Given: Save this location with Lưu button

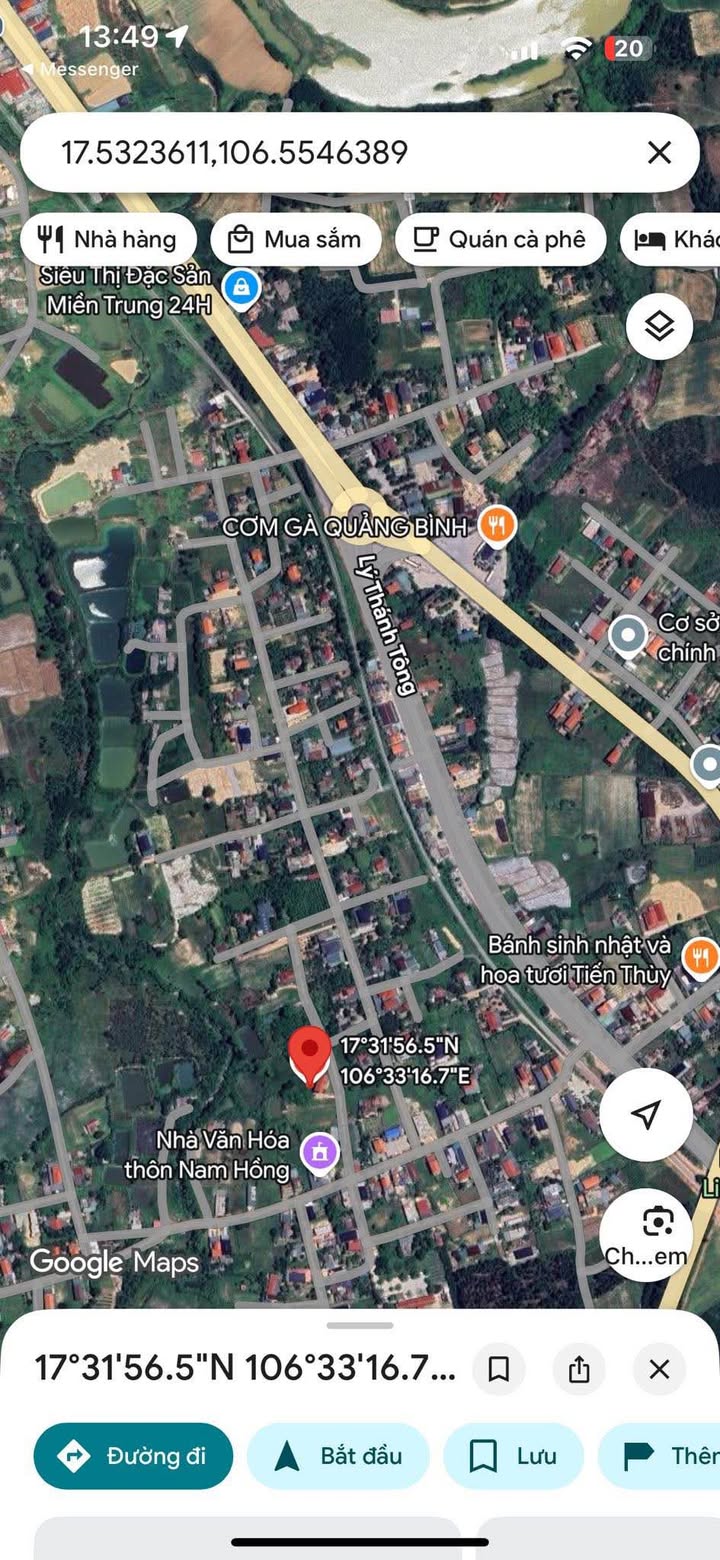Looking at the screenshot, I should click(x=514, y=1456).
